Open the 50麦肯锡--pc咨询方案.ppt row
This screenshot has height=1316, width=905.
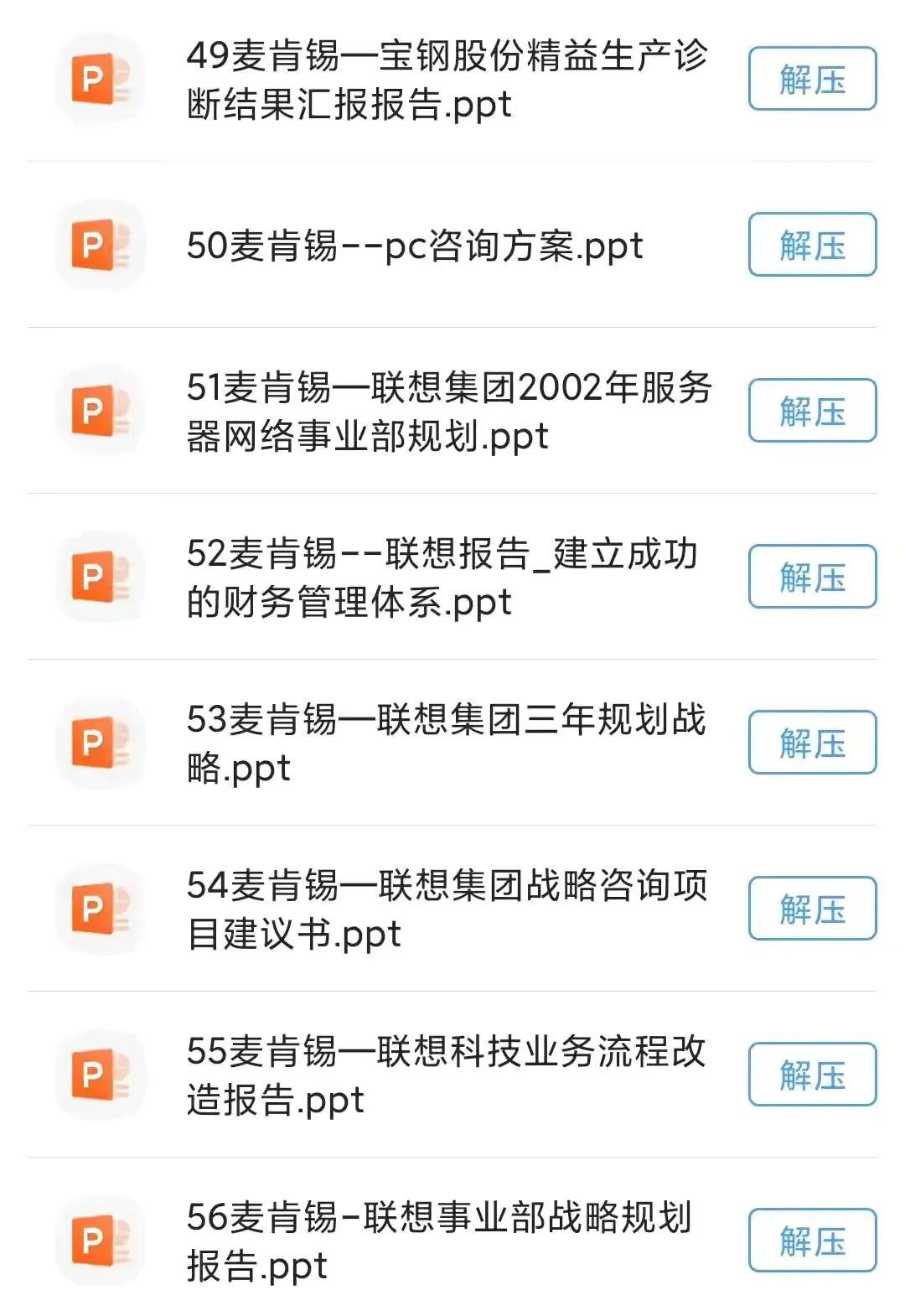click(415, 246)
